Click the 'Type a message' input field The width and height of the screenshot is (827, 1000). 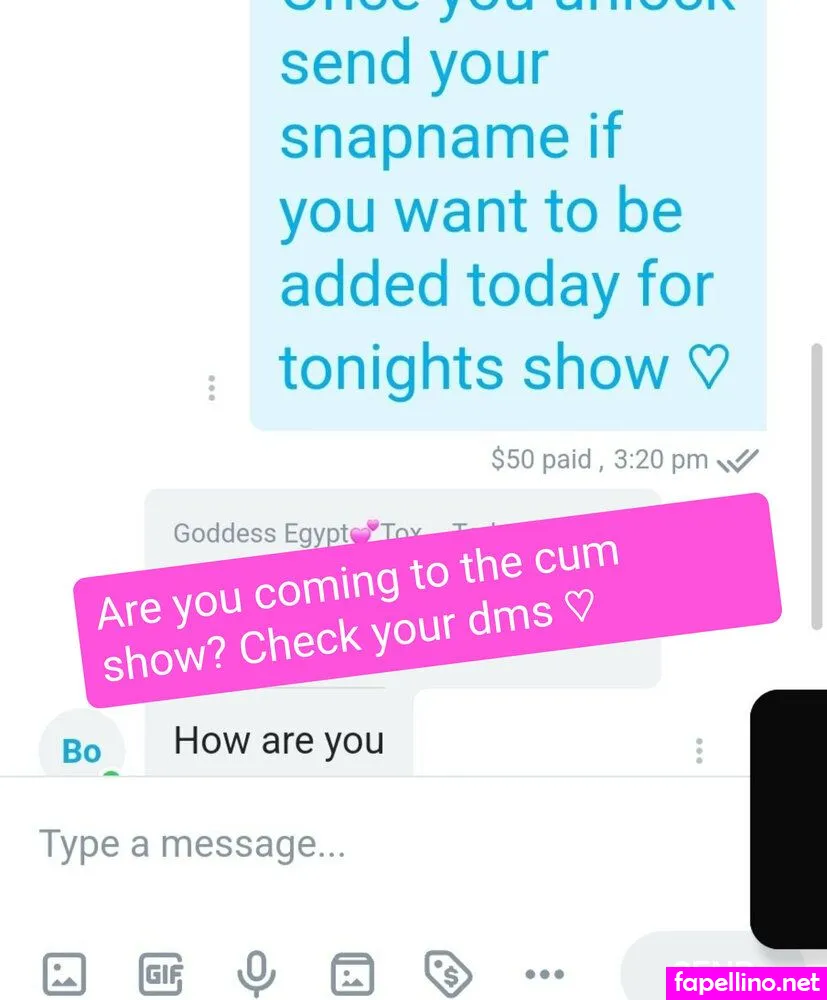point(195,843)
